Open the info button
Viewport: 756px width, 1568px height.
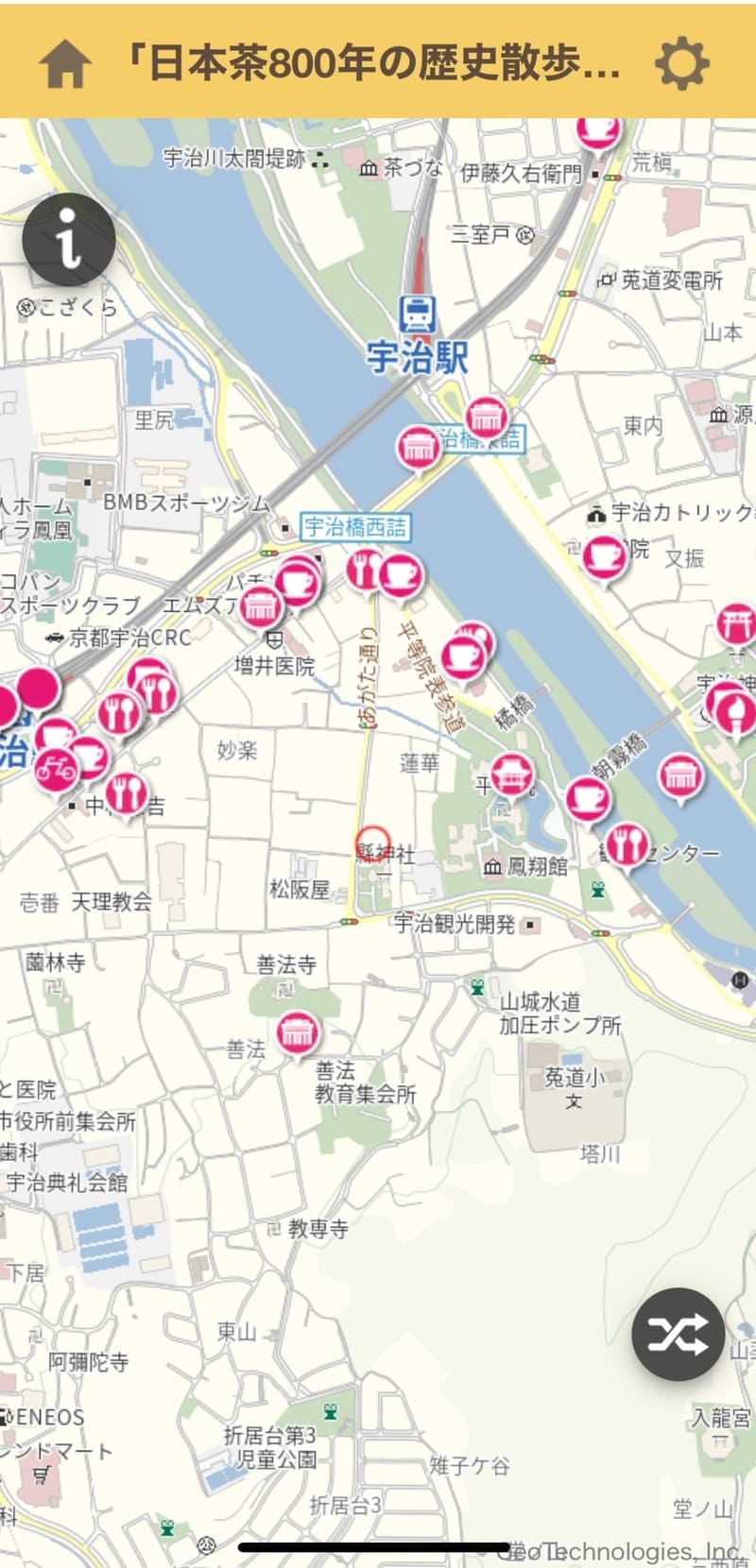point(69,240)
